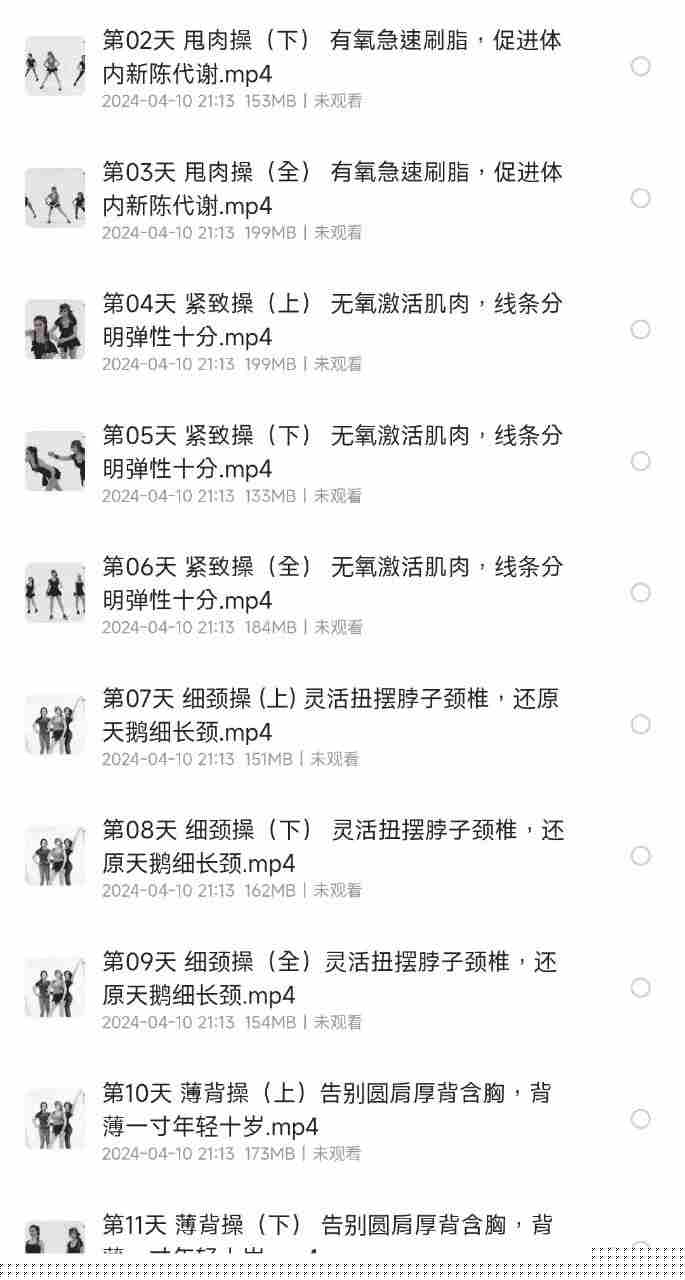The image size is (685, 1280).
Task: Open the 第08天 细颈操（下）video
Action: [332, 846]
